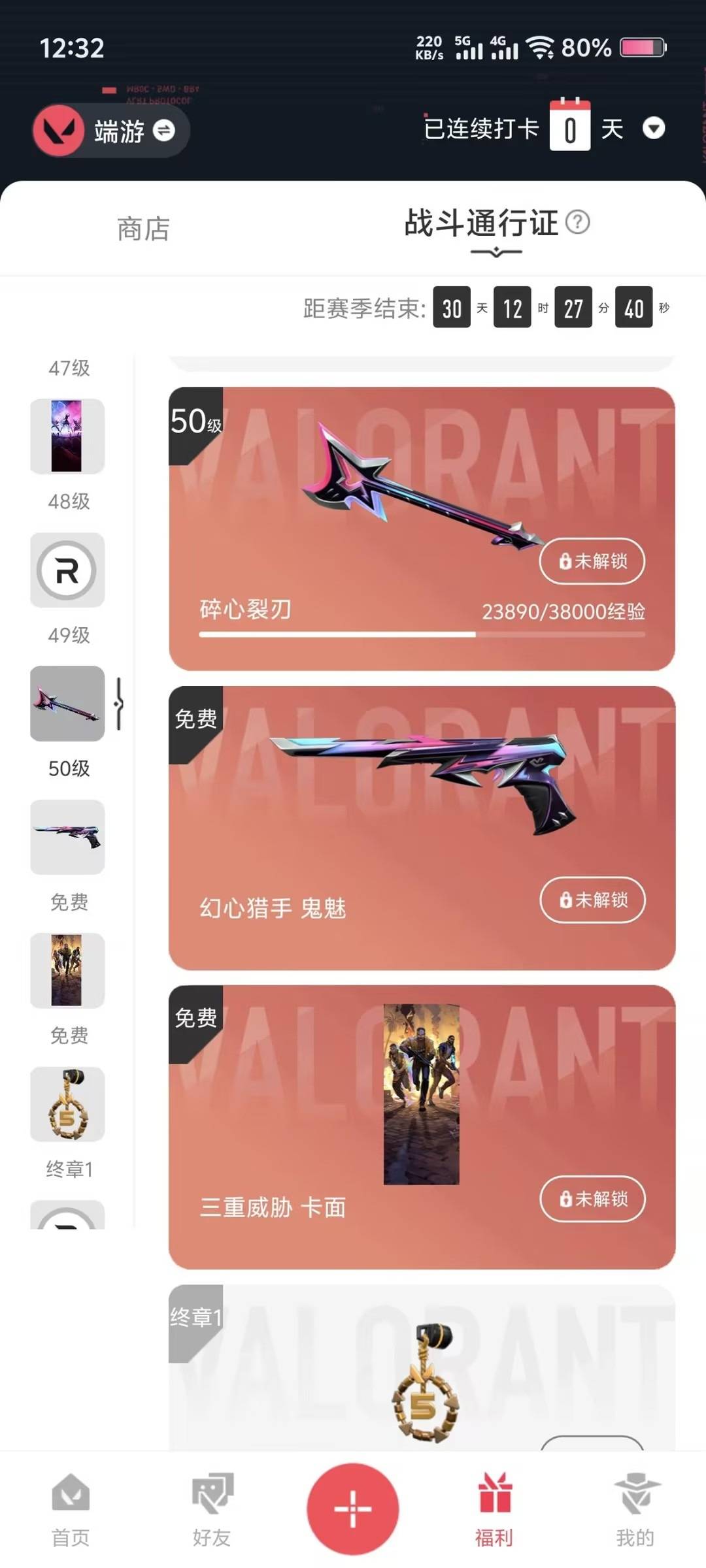Screen dimensions: 706x1568
Task: Open the 福利 benefits tab
Action: pos(494,1509)
